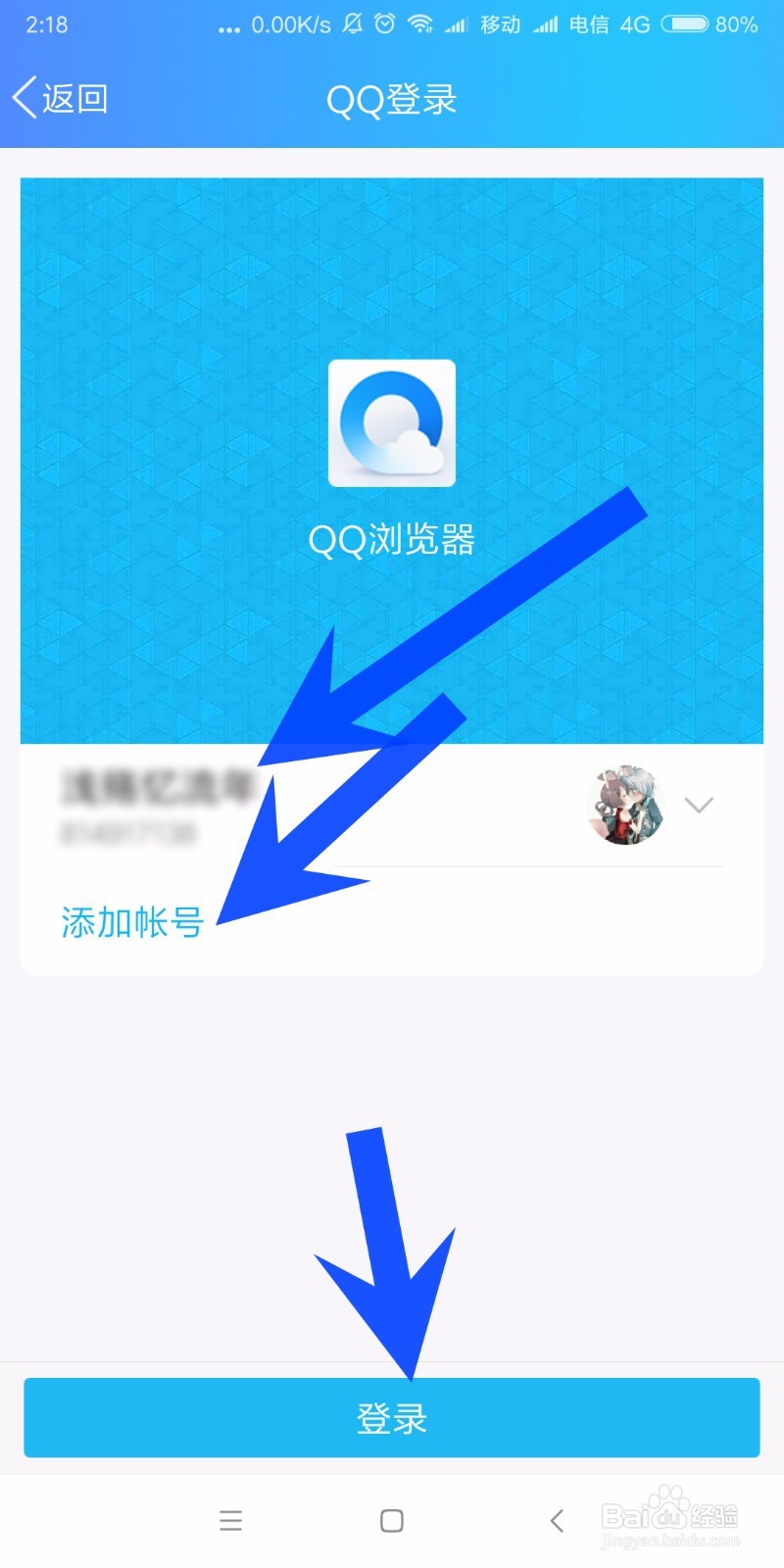Viewport: 784px width, 1568px height.
Task: Tap the home button in the navigation bar
Action: [x=391, y=1521]
